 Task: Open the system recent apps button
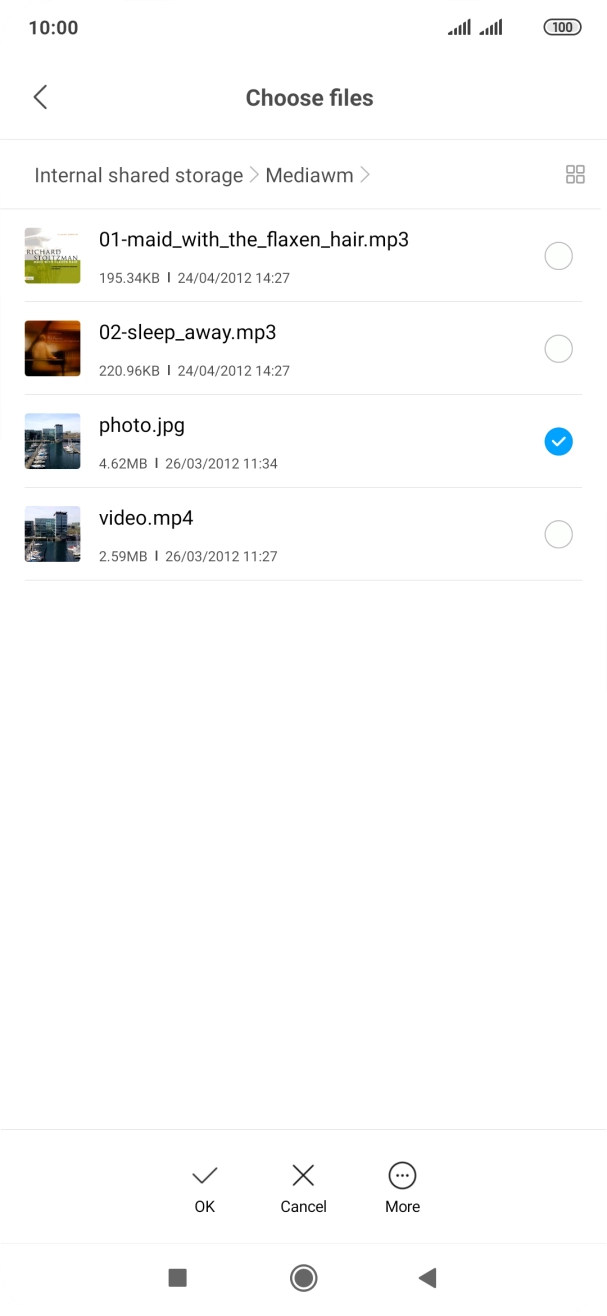click(x=178, y=1277)
